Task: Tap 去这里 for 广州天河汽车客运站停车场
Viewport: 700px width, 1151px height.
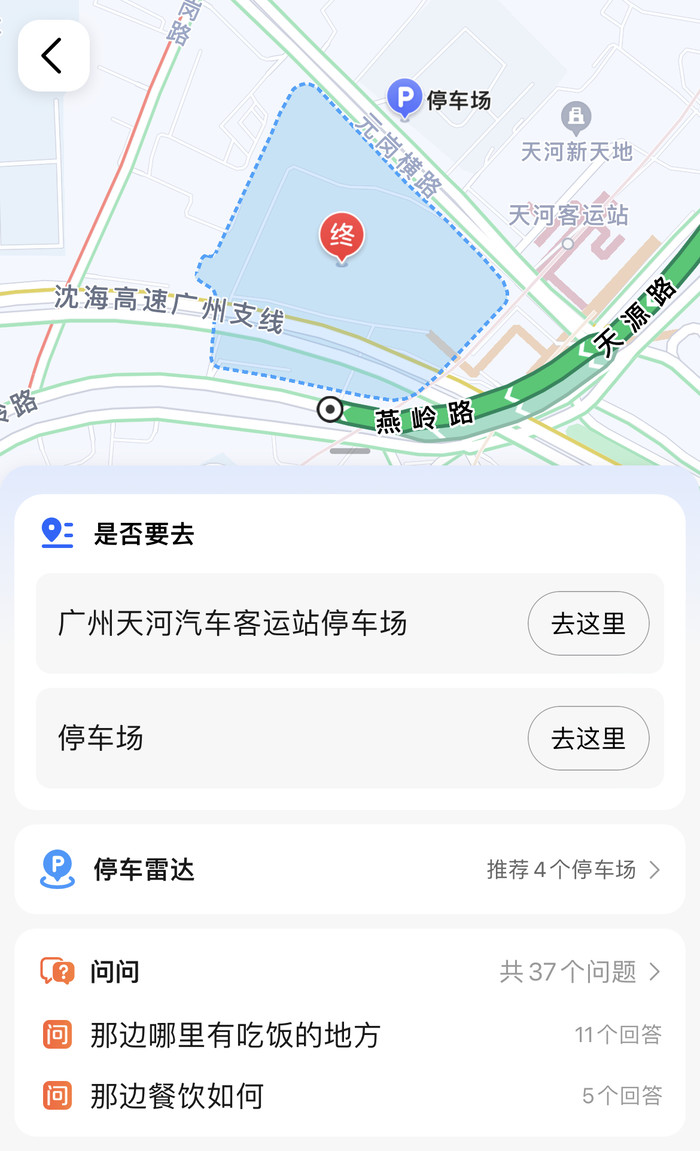Action: point(588,623)
